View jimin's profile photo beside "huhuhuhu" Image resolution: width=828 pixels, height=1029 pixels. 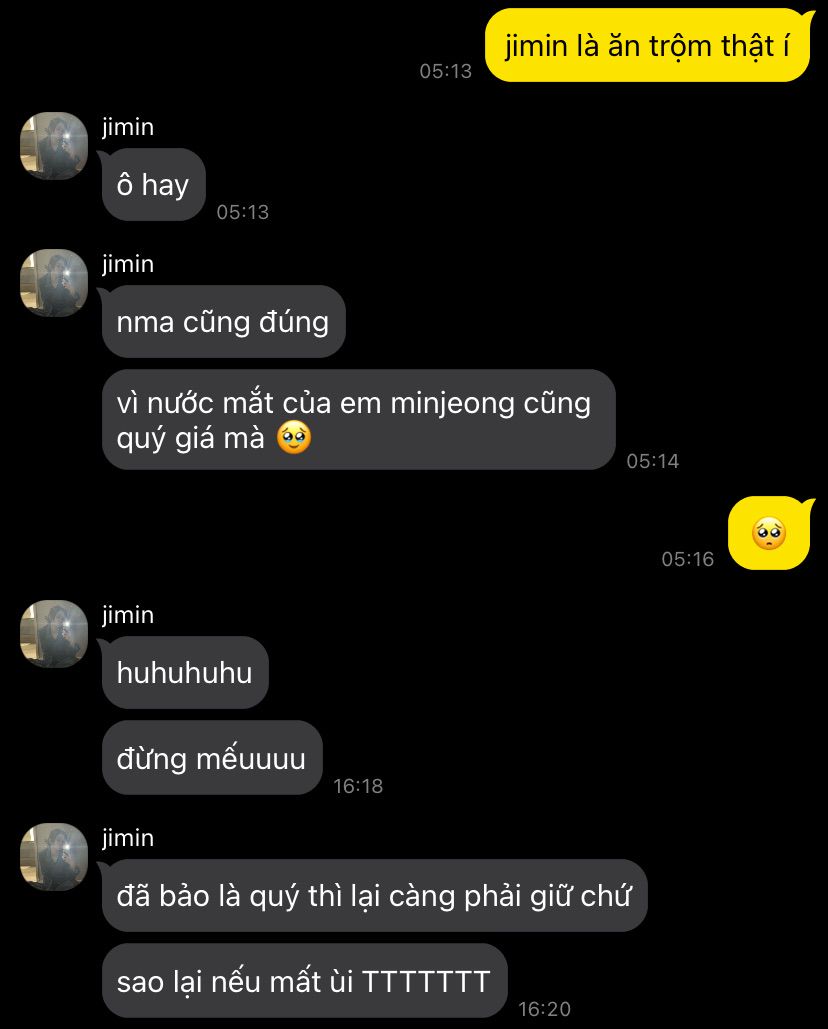(x=54, y=634)
